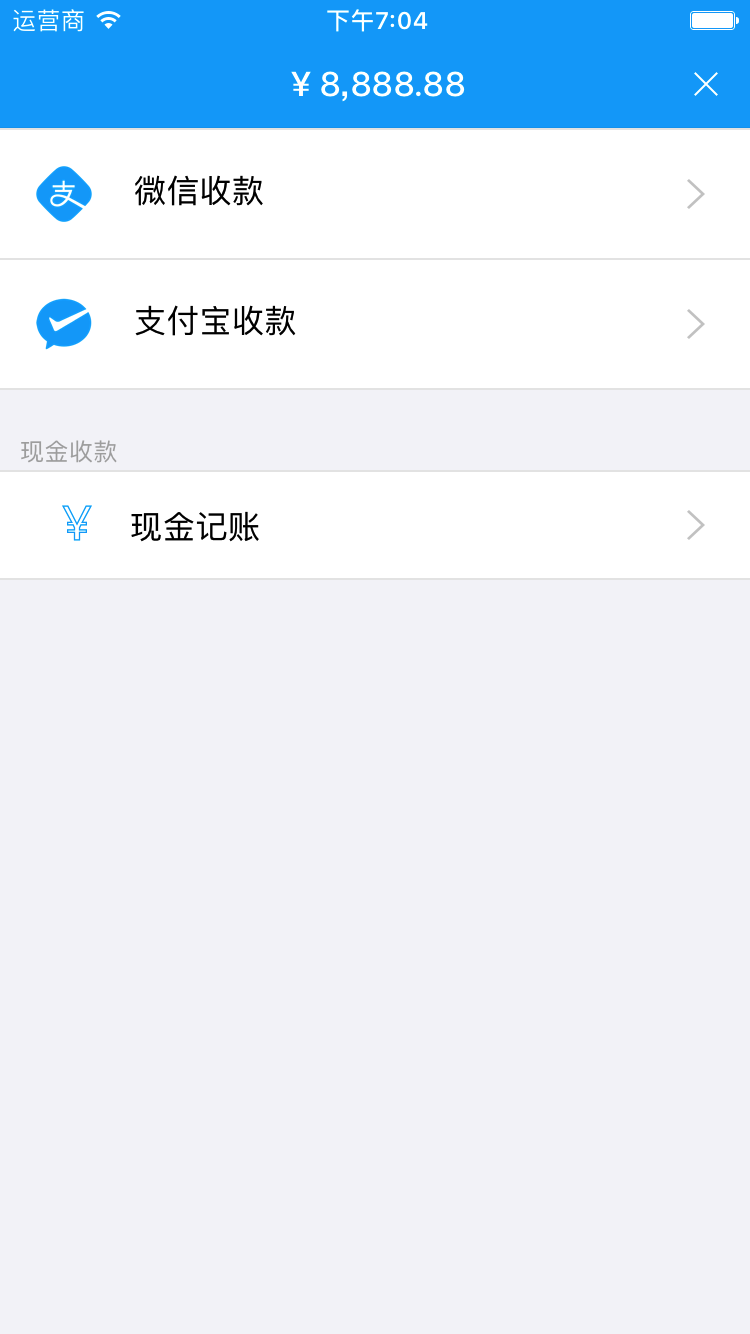Choose 支付宝收款 payment option
Screen dimensions: 750x1334
point(375,324)
